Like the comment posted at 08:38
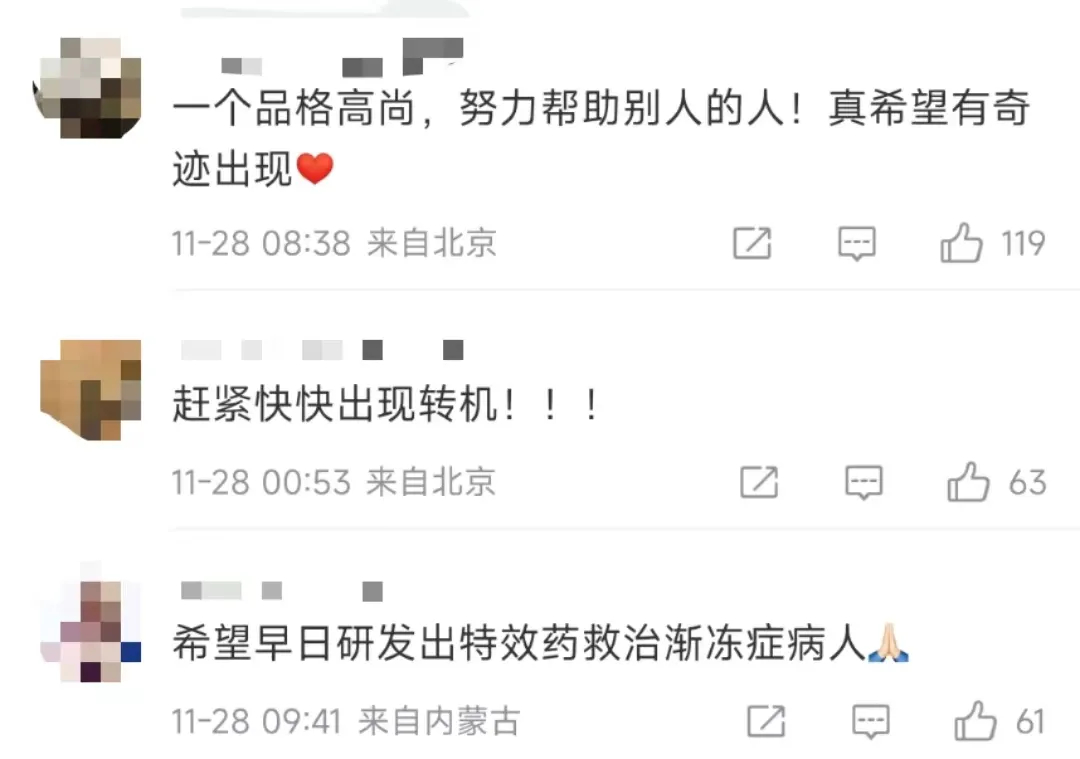 pyautogui.click(x=961, y=243)
